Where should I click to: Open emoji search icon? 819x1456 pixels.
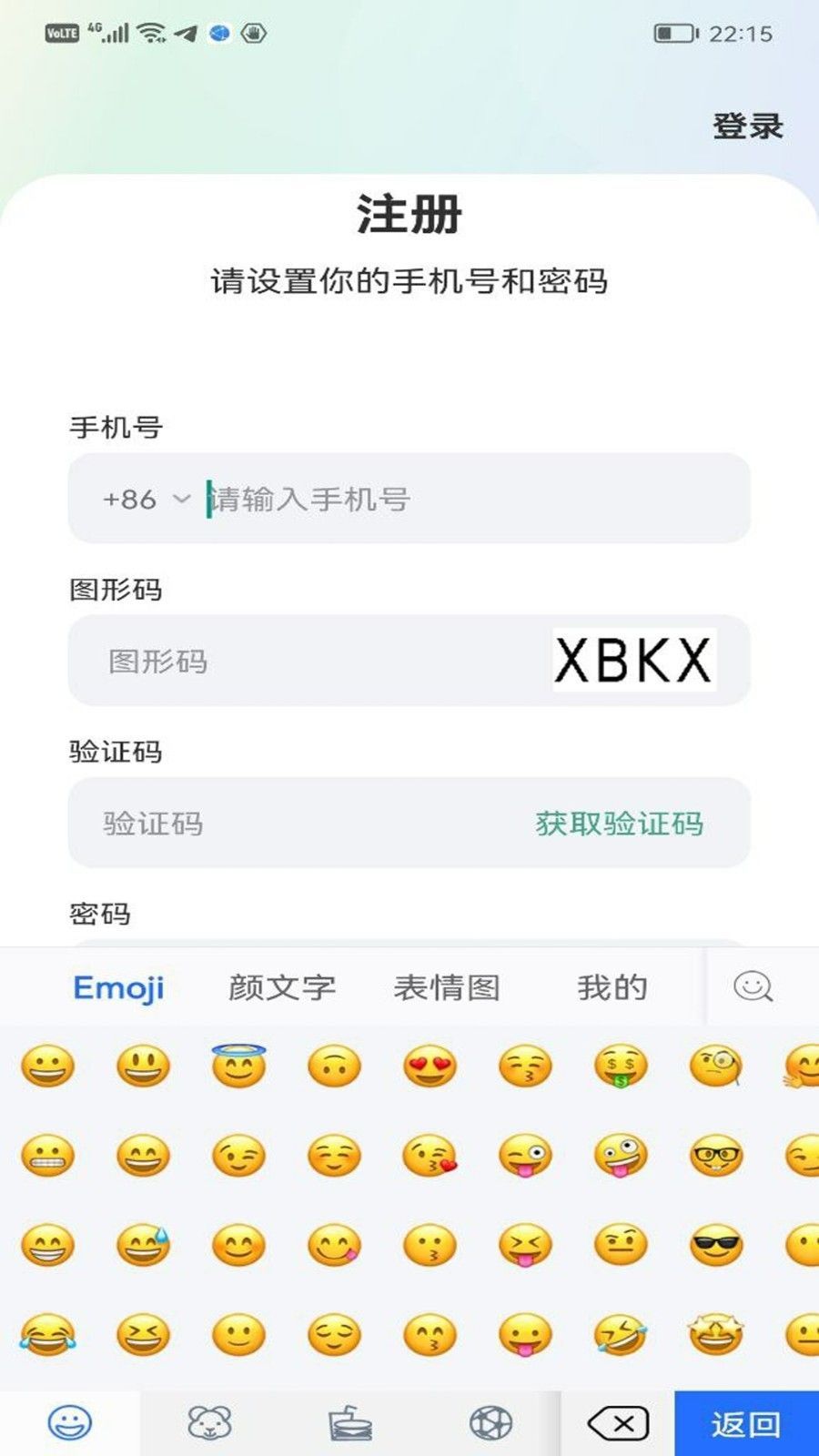[753, 986]
